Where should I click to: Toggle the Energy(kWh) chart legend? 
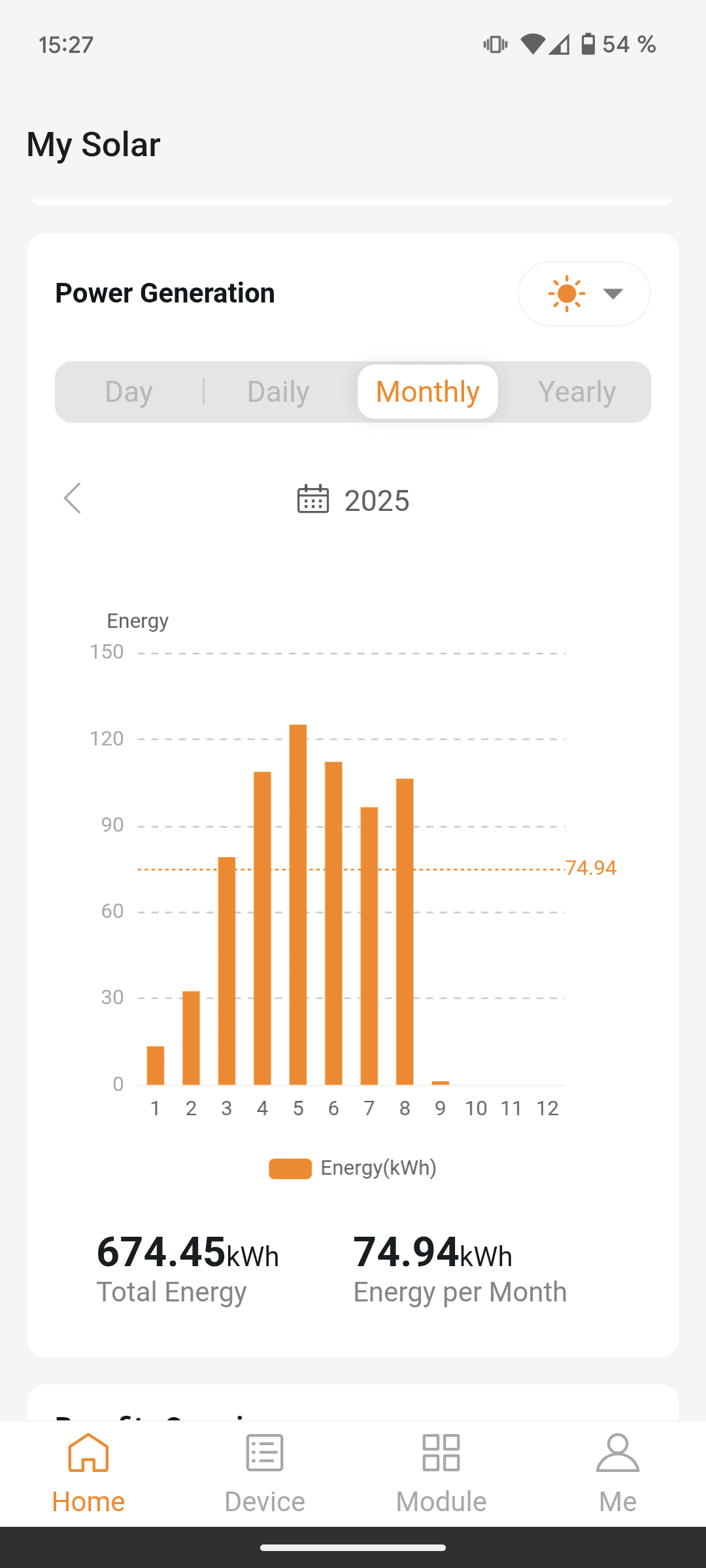coord(353,1168)
